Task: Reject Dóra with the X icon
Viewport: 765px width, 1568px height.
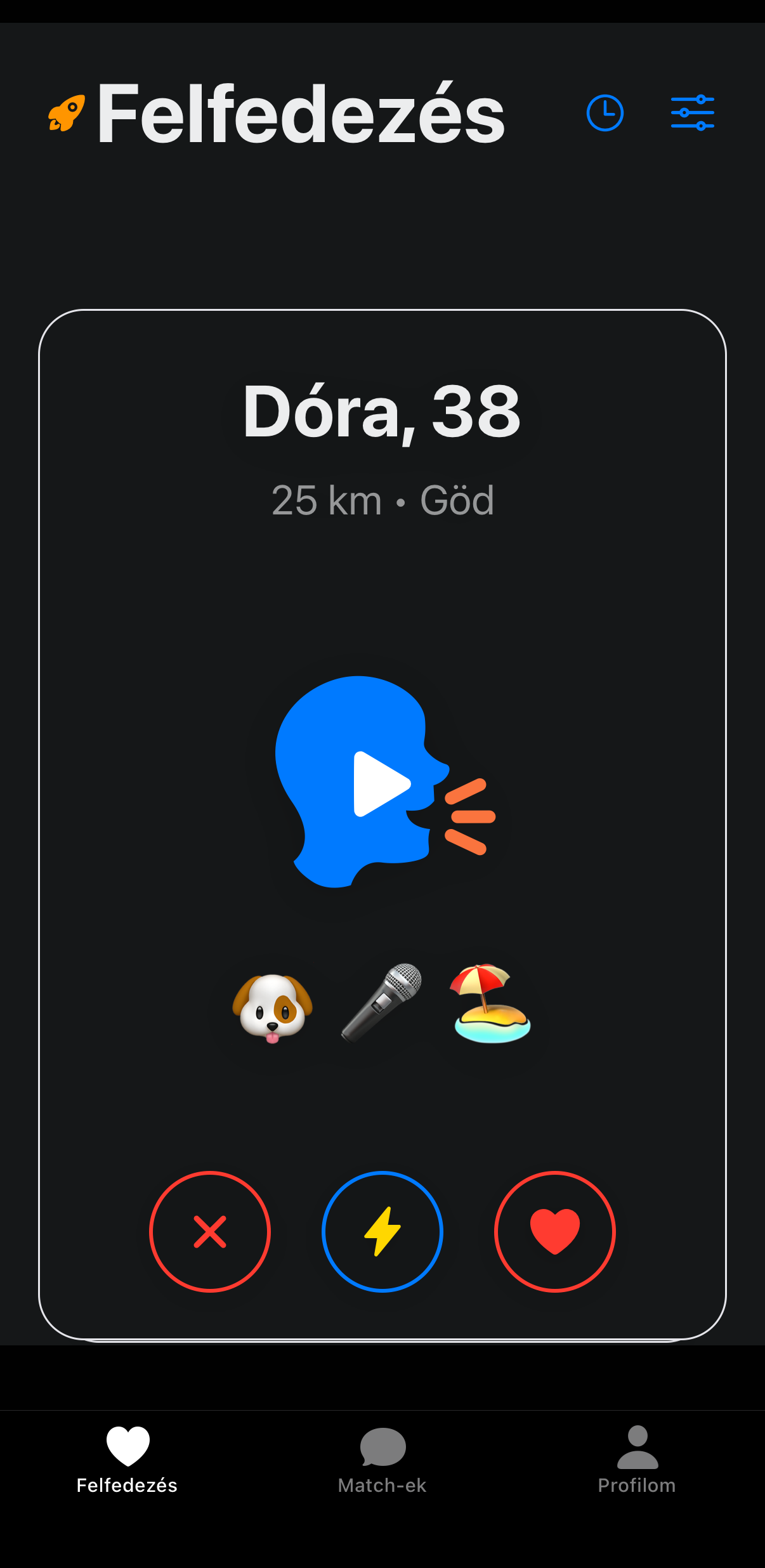Action: pyautogui.click(x=210, y=1231)
